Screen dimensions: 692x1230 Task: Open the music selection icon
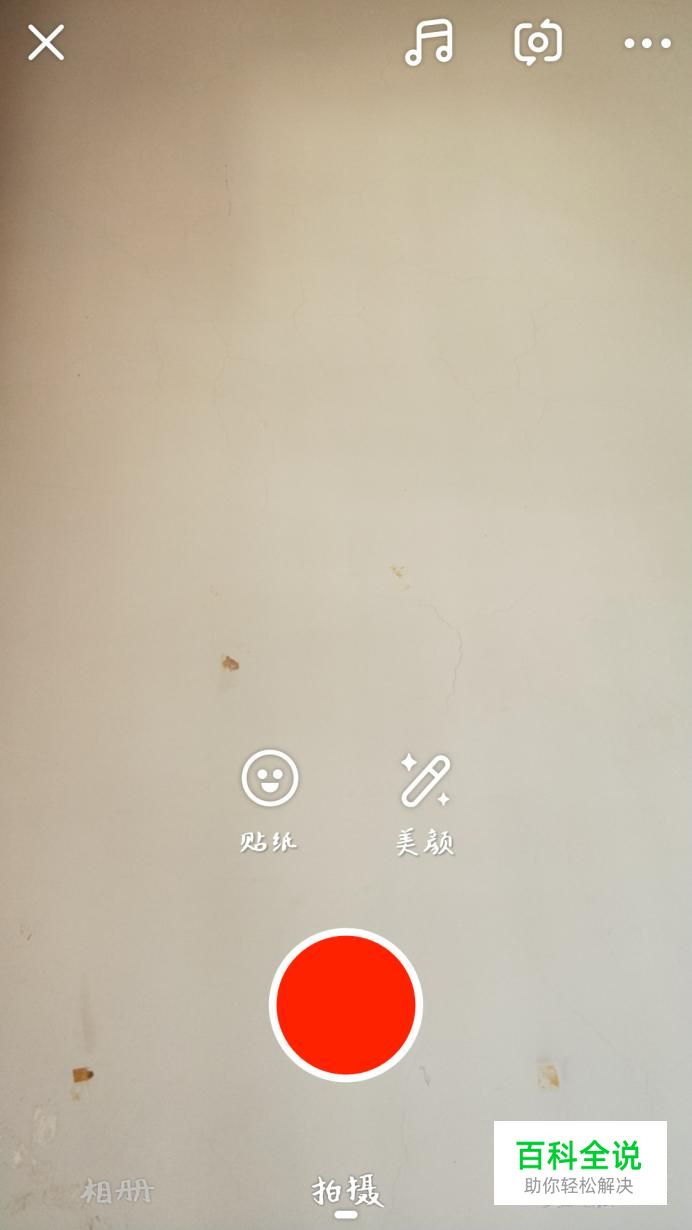[429, 43]
